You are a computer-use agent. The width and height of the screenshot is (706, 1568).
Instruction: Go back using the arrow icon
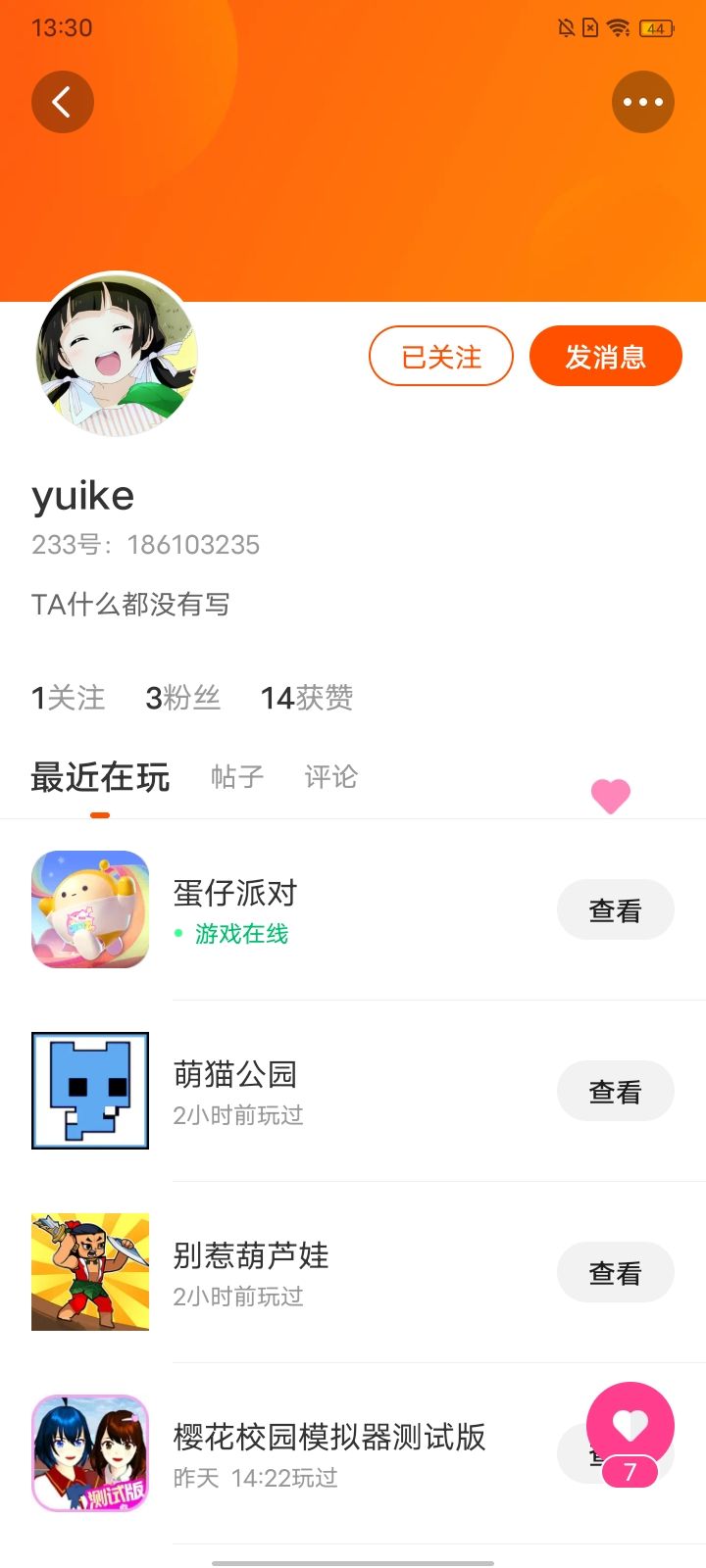point(62,102)
